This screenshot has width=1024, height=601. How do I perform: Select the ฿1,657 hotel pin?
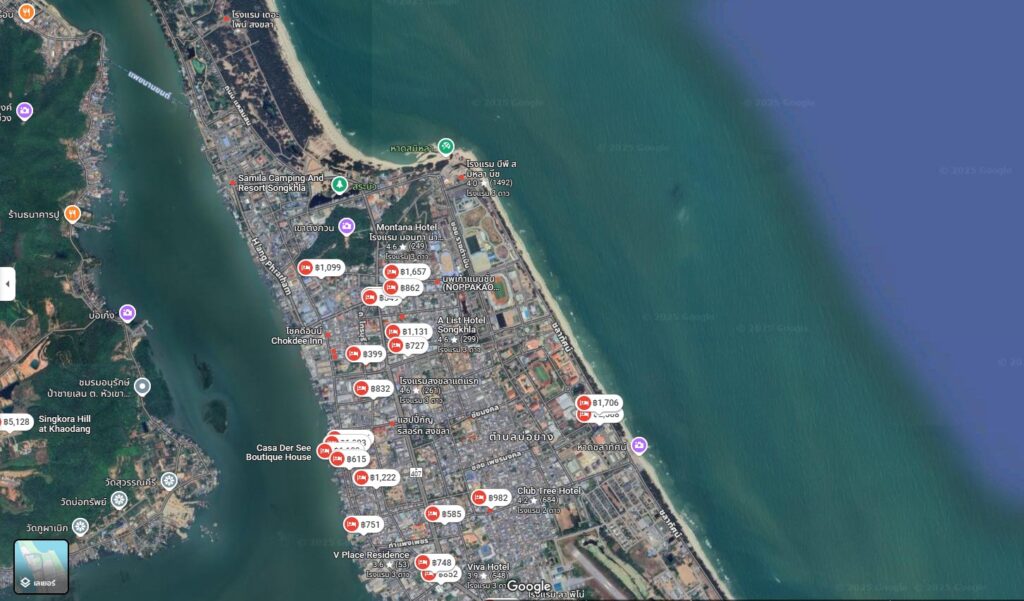coord(407,272)
